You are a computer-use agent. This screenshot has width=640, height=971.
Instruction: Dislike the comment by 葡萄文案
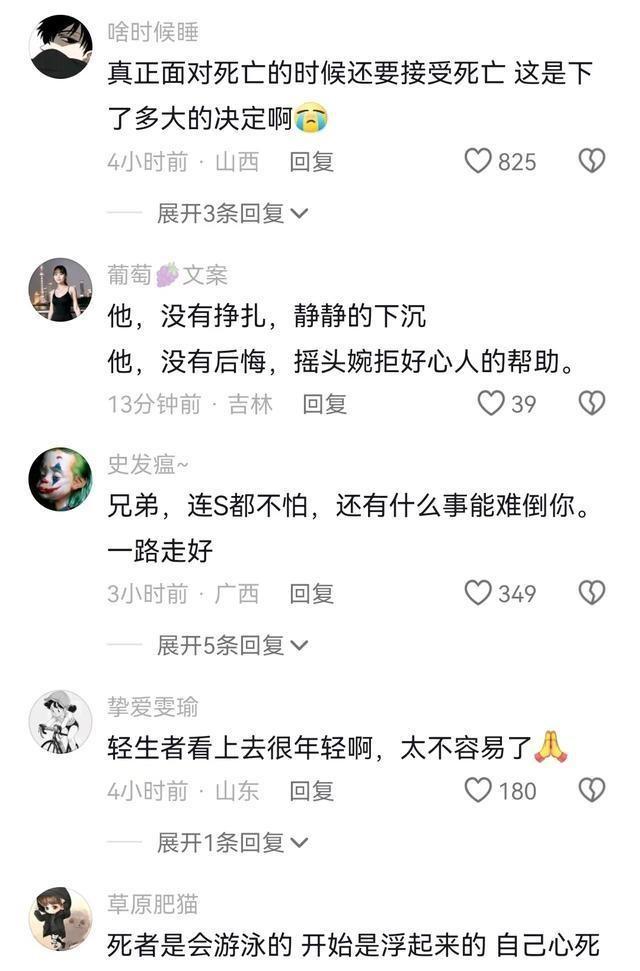coord(592,403)
